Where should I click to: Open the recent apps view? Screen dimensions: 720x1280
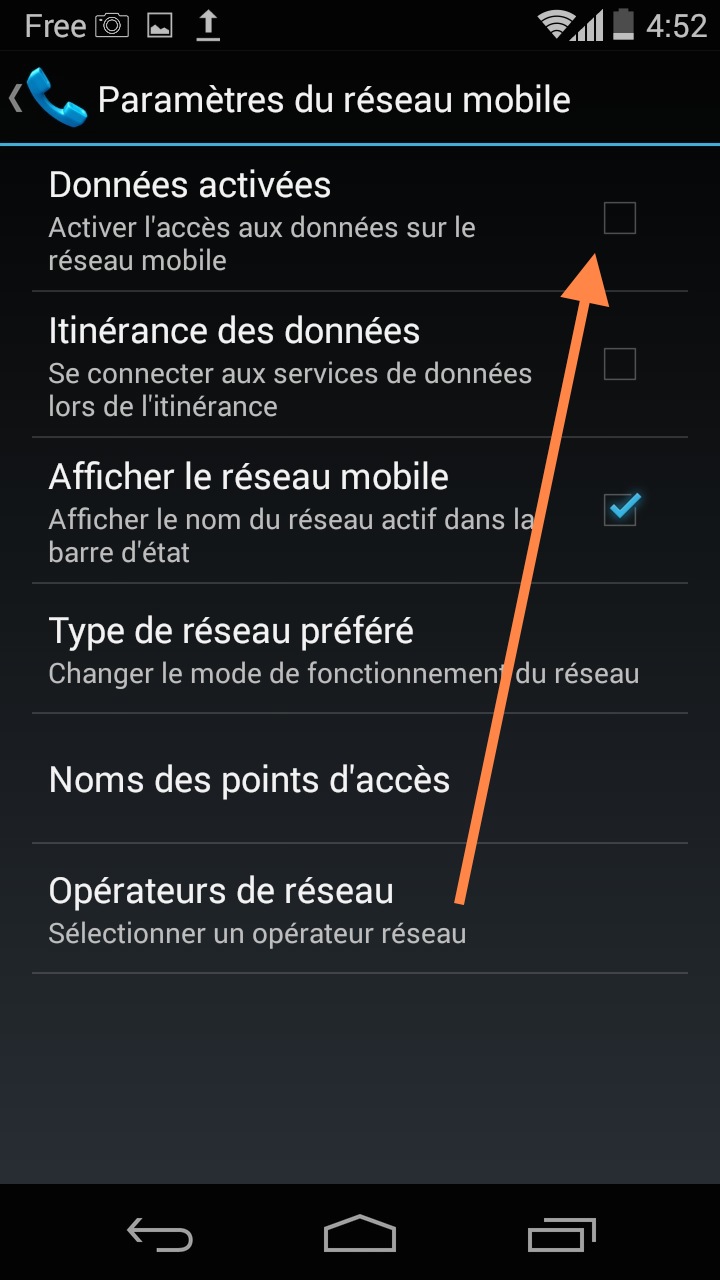(561, 1234)
